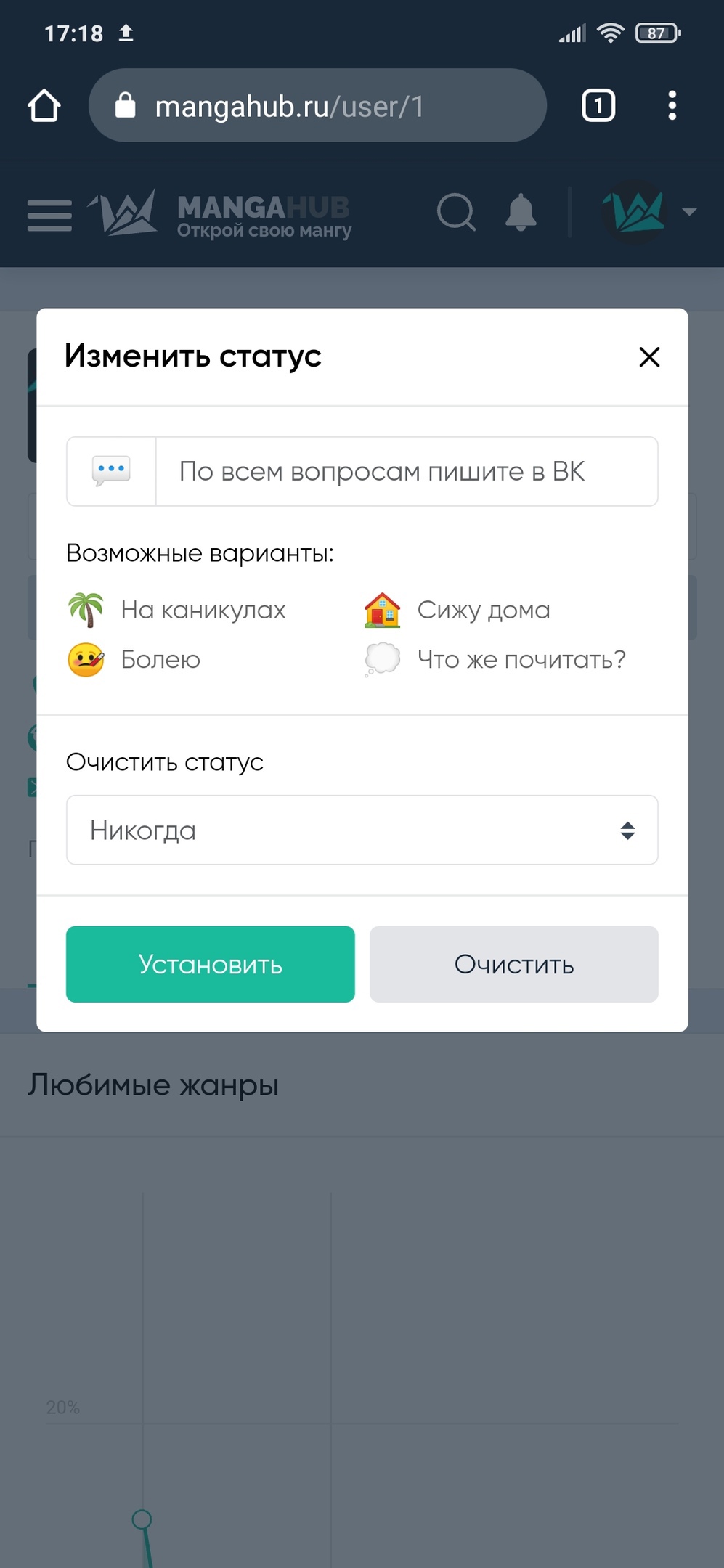This screenshot has height=1568, width=724.
Task: Open the browser overflow menu
Action: (x=672, y=106)
